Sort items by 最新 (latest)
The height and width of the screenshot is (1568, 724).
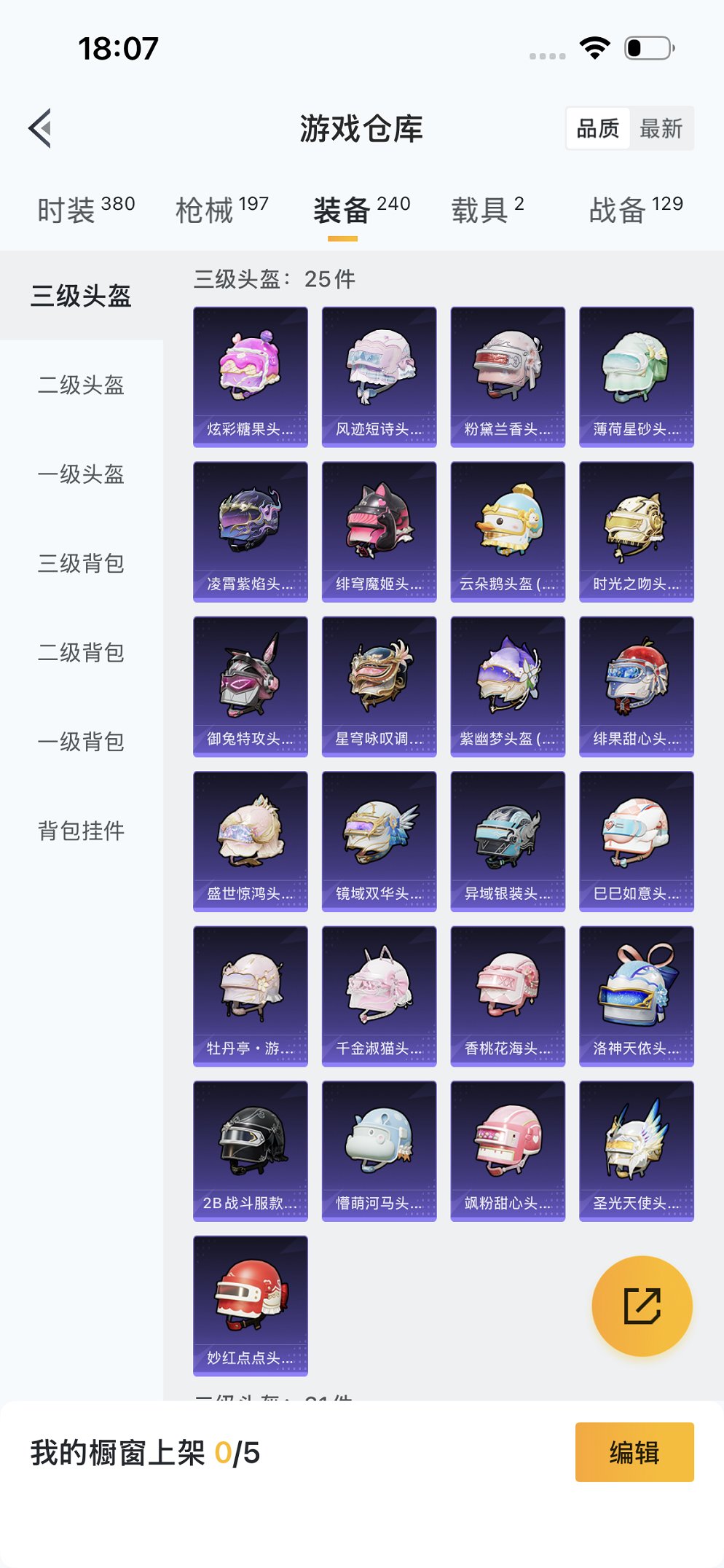661,128
